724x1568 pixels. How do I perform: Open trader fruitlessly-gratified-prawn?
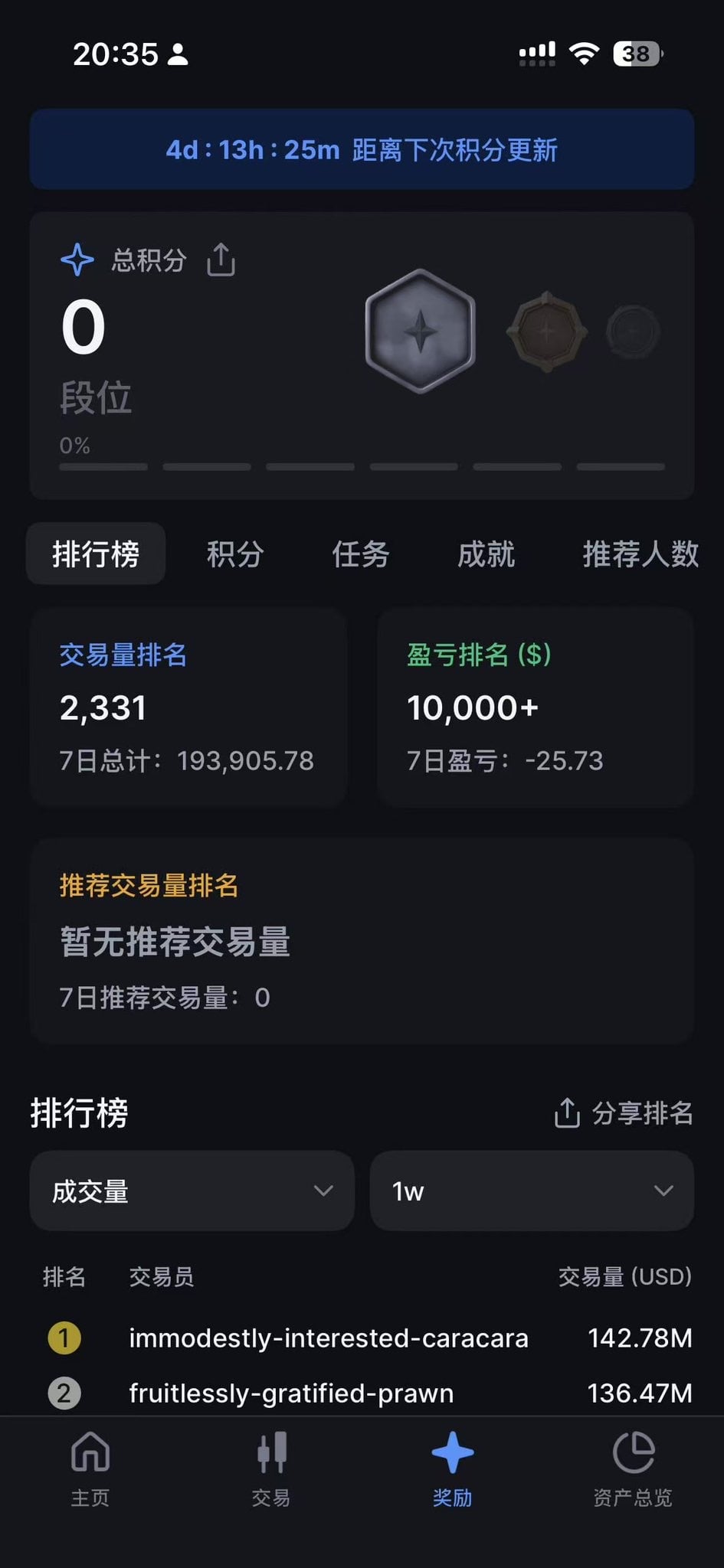[x=291, y=1393]
